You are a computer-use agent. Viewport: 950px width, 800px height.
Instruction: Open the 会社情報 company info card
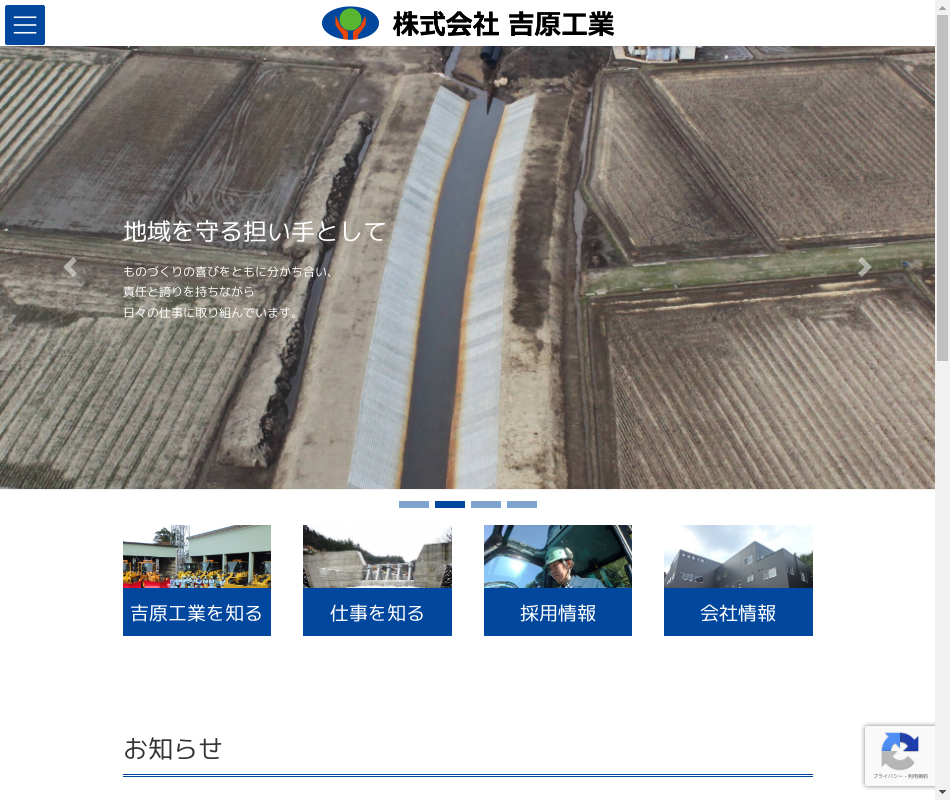pyautogui.click(x=738, y=581)
